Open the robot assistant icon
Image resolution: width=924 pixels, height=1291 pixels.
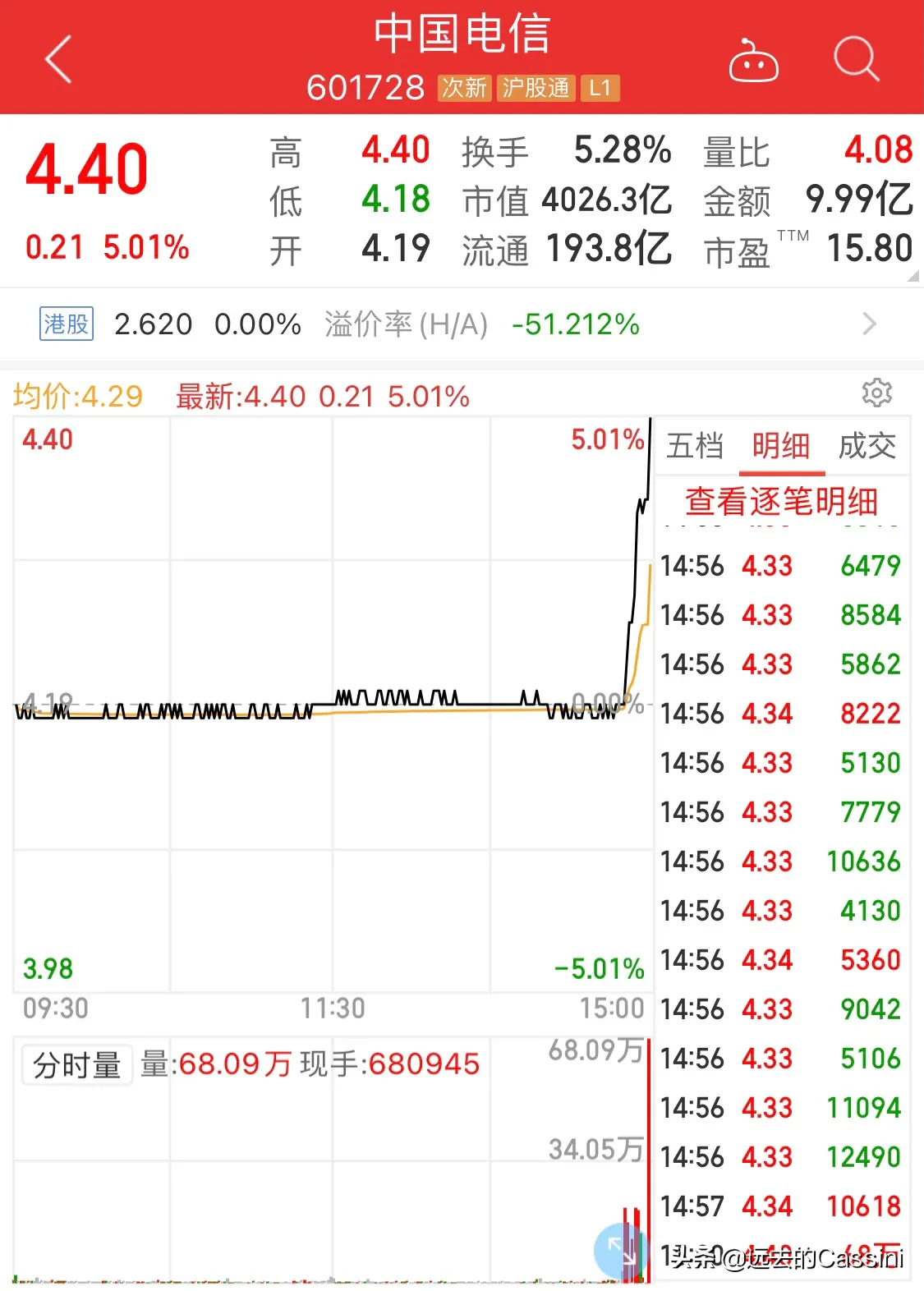click(753, 61)
